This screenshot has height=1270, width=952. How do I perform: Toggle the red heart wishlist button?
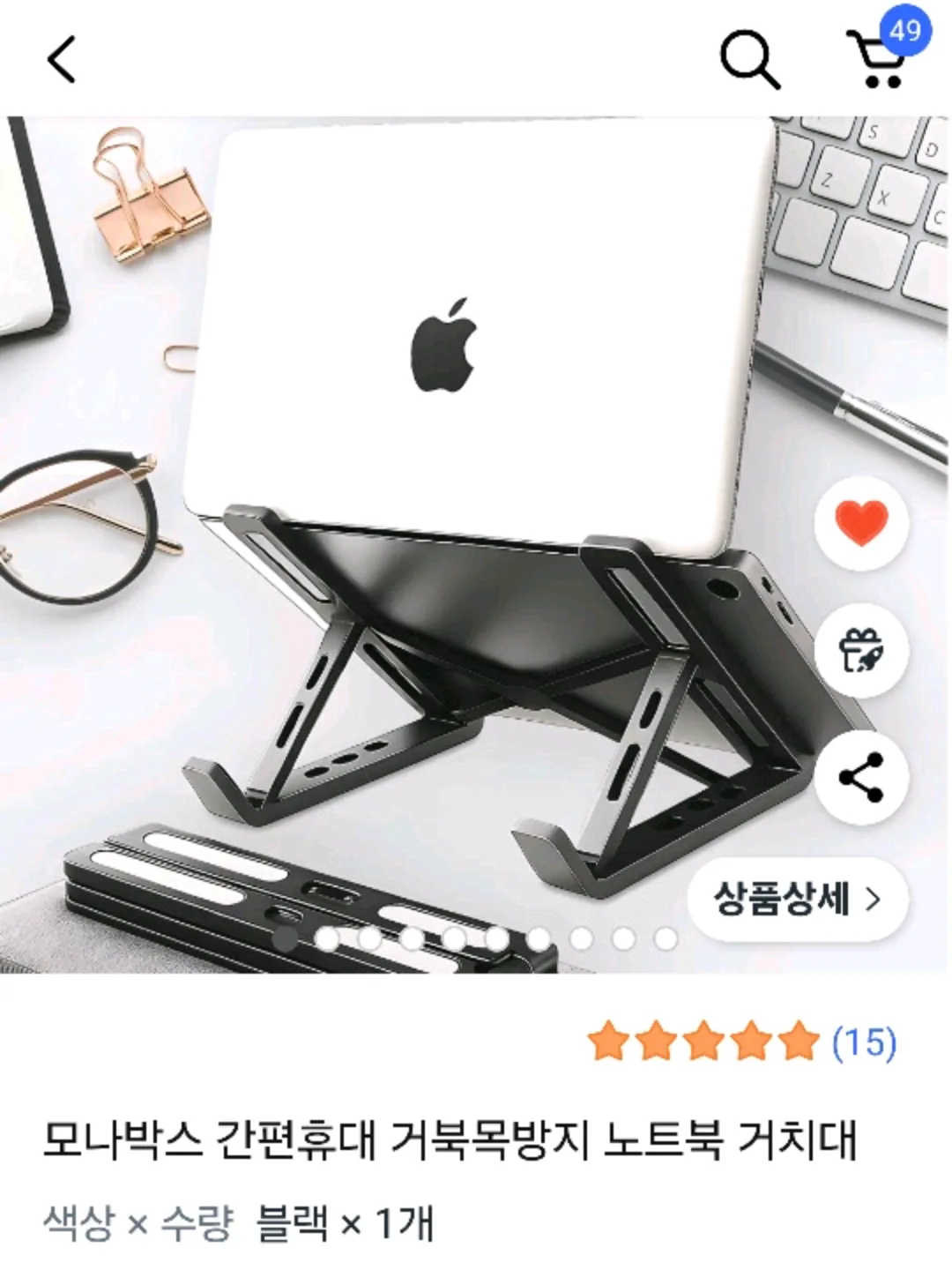coord(860,522)
